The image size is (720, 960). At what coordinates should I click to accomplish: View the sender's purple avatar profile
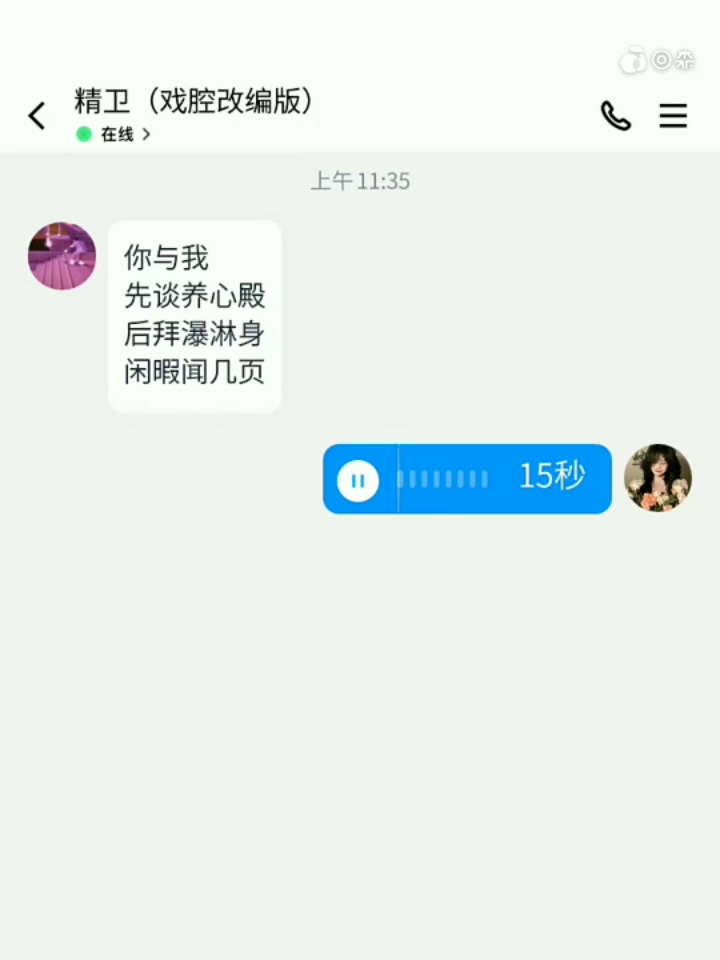[62, 256]
